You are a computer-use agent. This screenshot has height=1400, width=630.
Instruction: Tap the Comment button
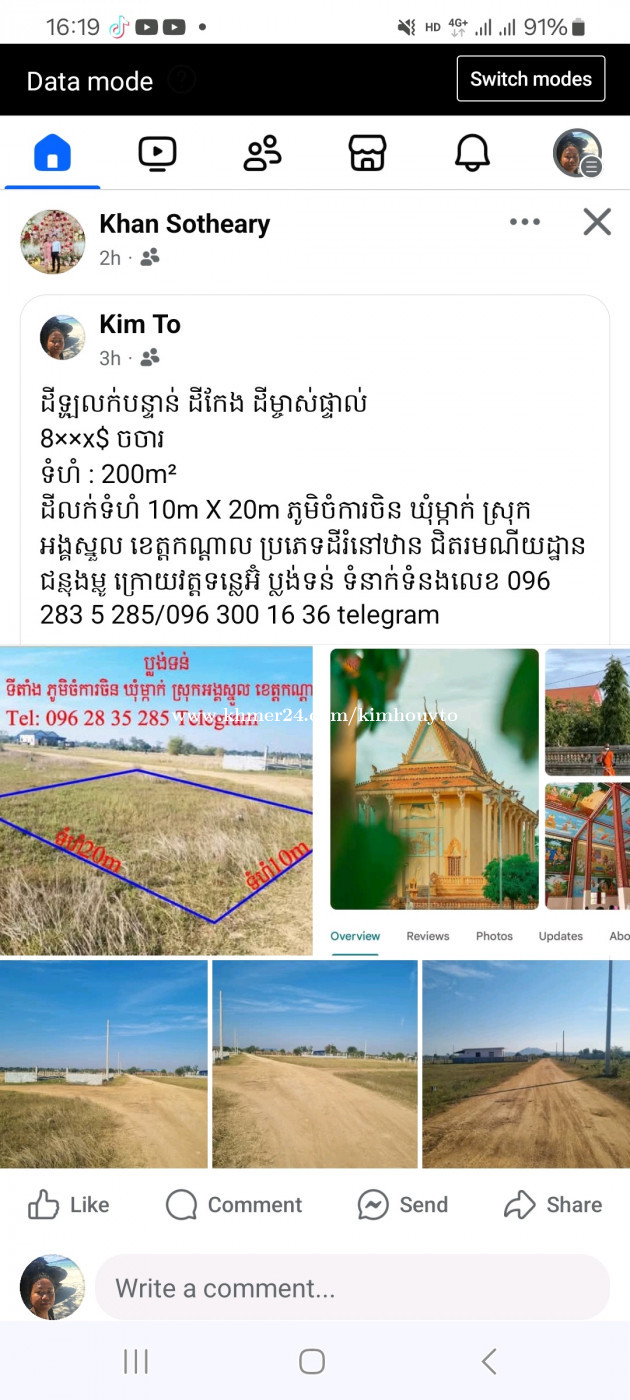coord(235,1205)
